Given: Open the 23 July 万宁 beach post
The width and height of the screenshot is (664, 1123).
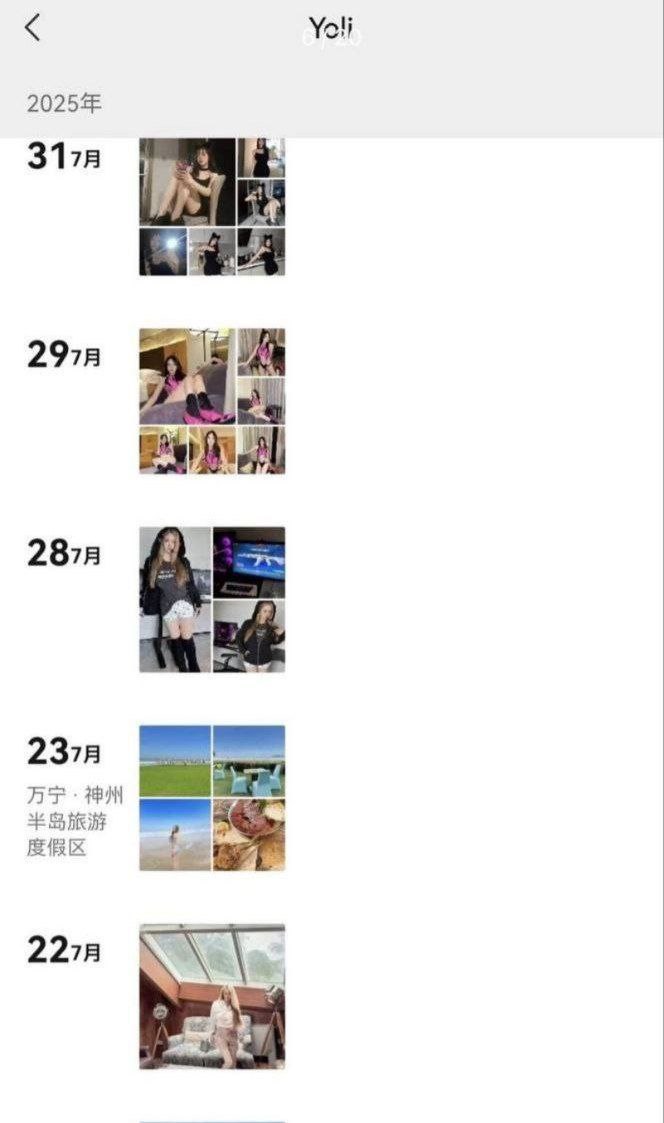Looking at the screenshot, I should click(x=211, y=797).
